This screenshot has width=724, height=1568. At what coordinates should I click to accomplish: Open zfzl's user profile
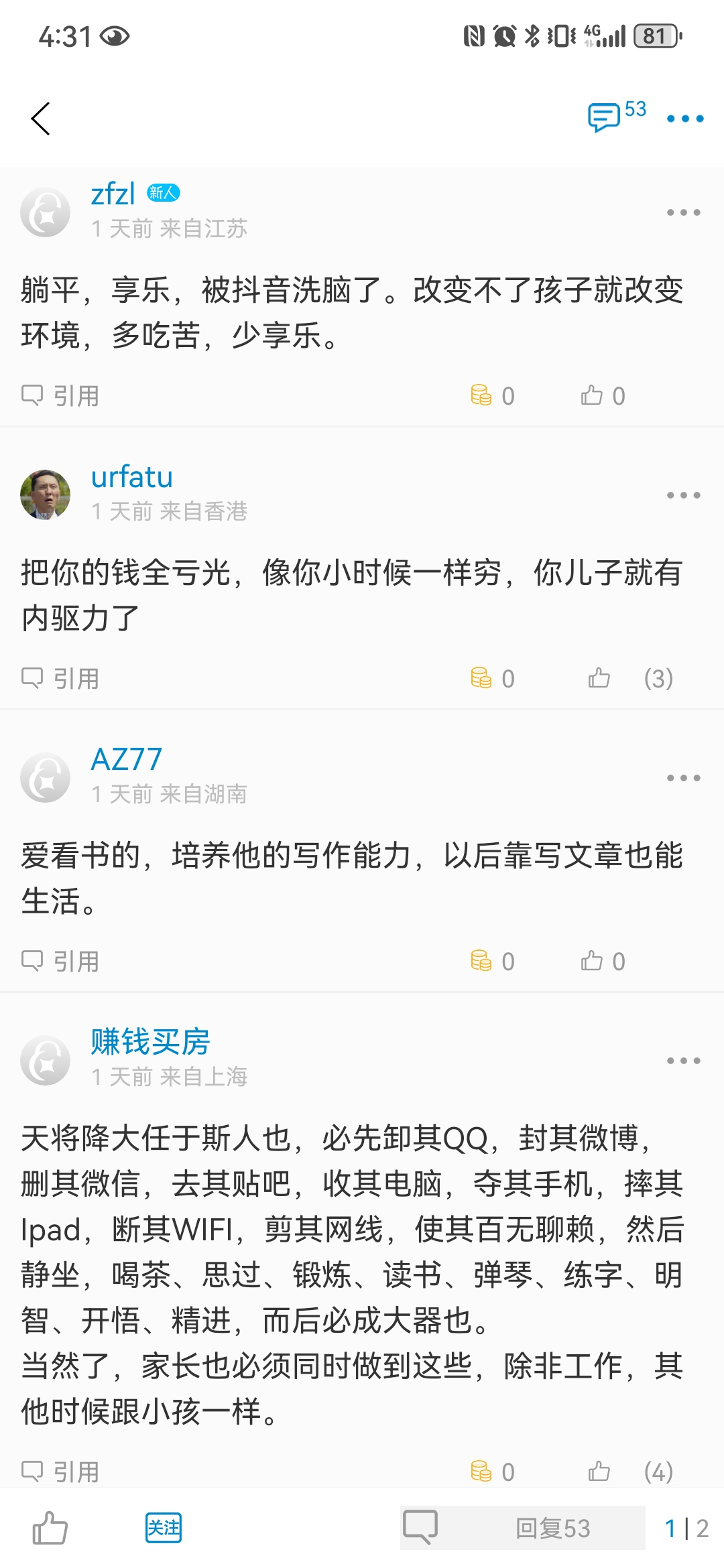pos(113,194)
